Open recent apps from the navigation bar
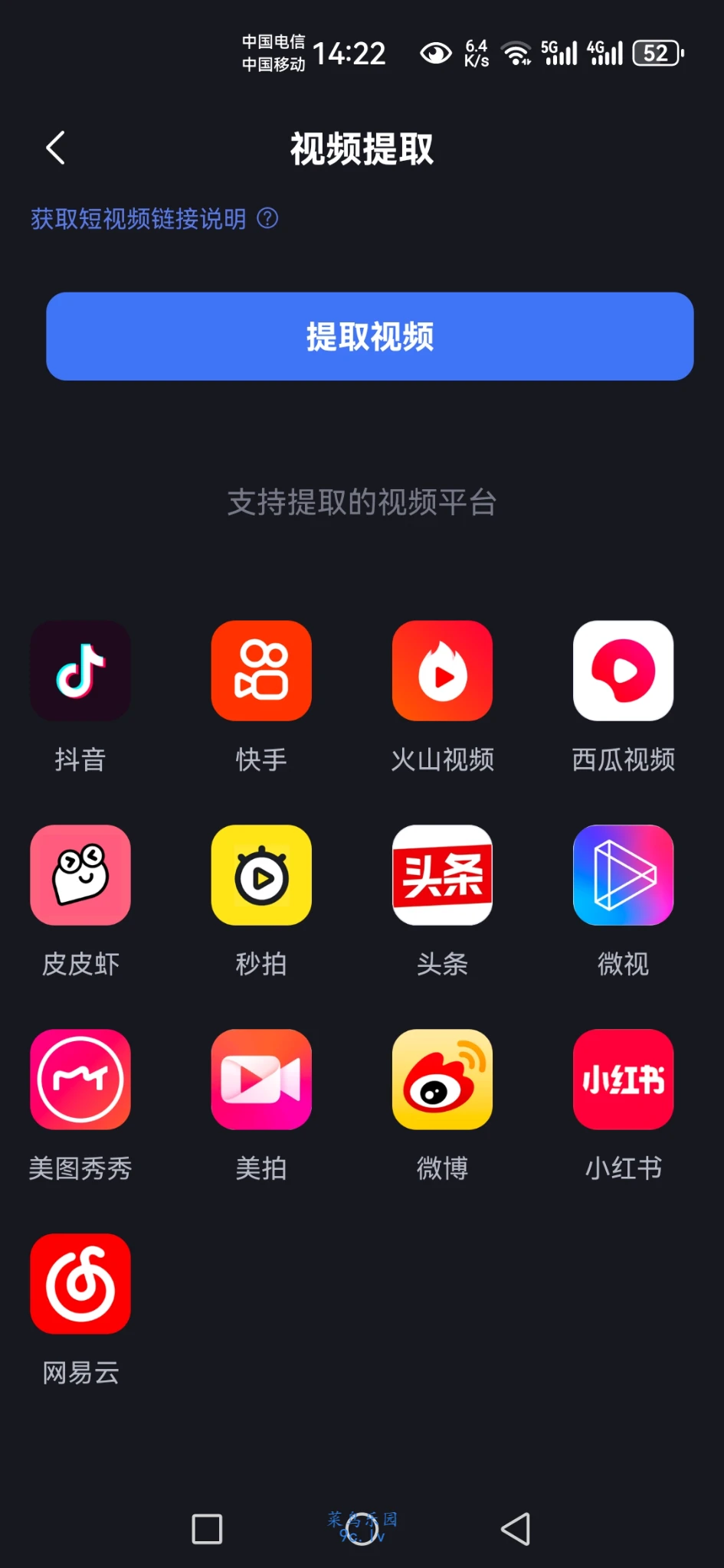Viewport: 724px width, 1568px height. tap(207, 1529)
